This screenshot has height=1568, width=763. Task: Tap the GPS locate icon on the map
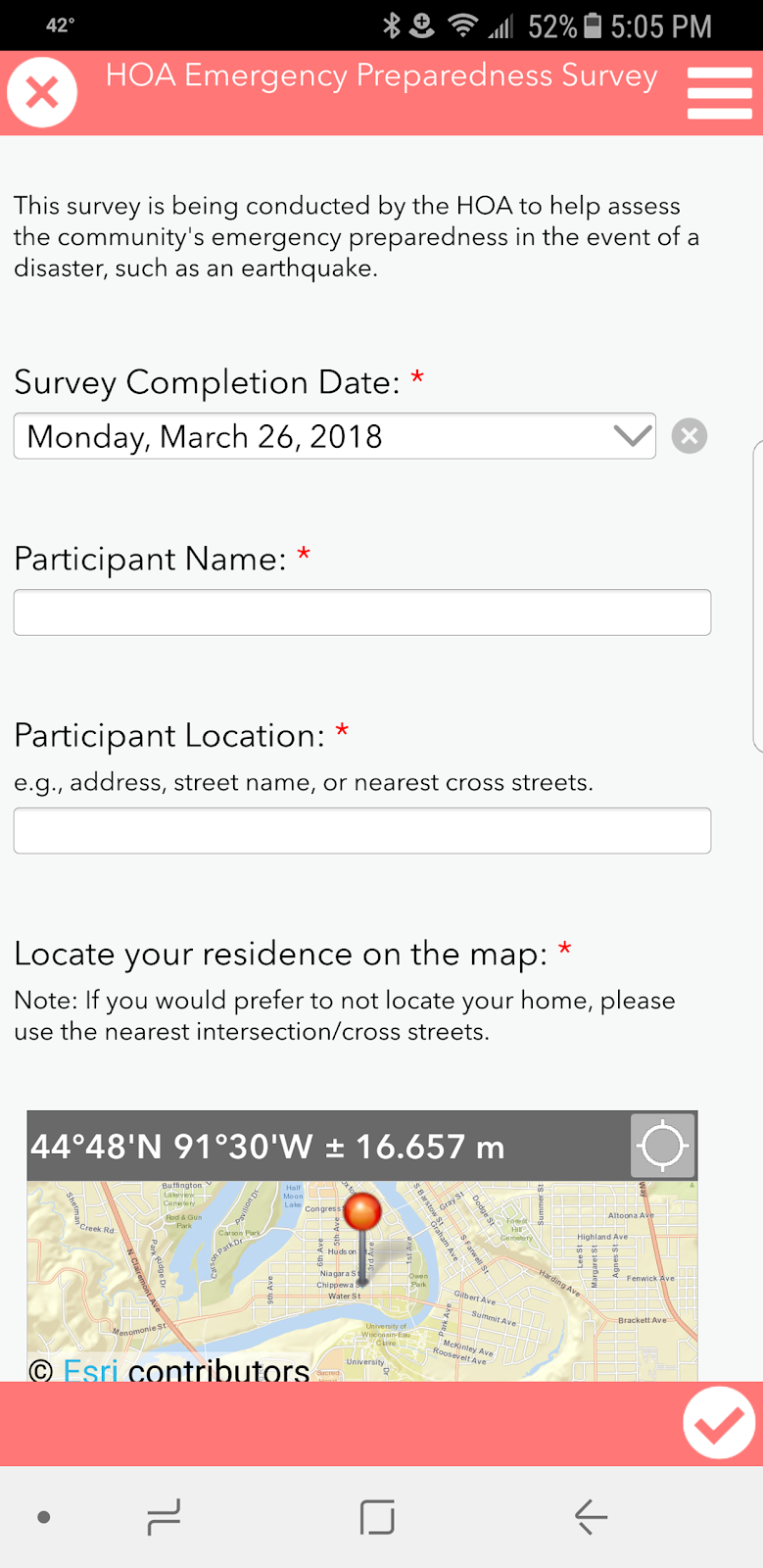(x=662, y=1145)
